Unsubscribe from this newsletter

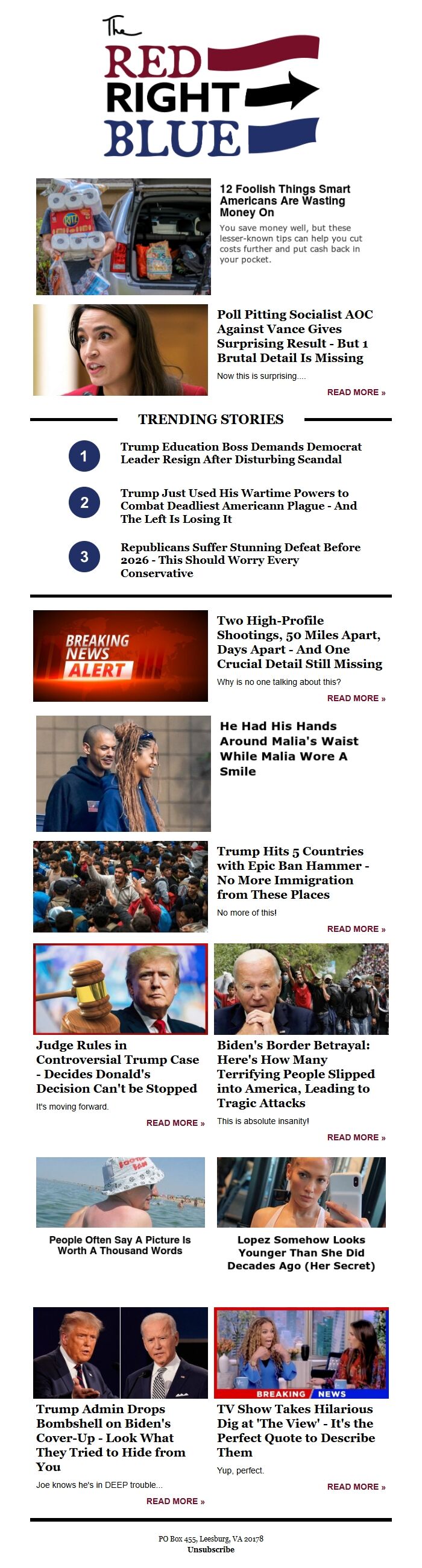pyautogui.click(x=210, y=1549)
